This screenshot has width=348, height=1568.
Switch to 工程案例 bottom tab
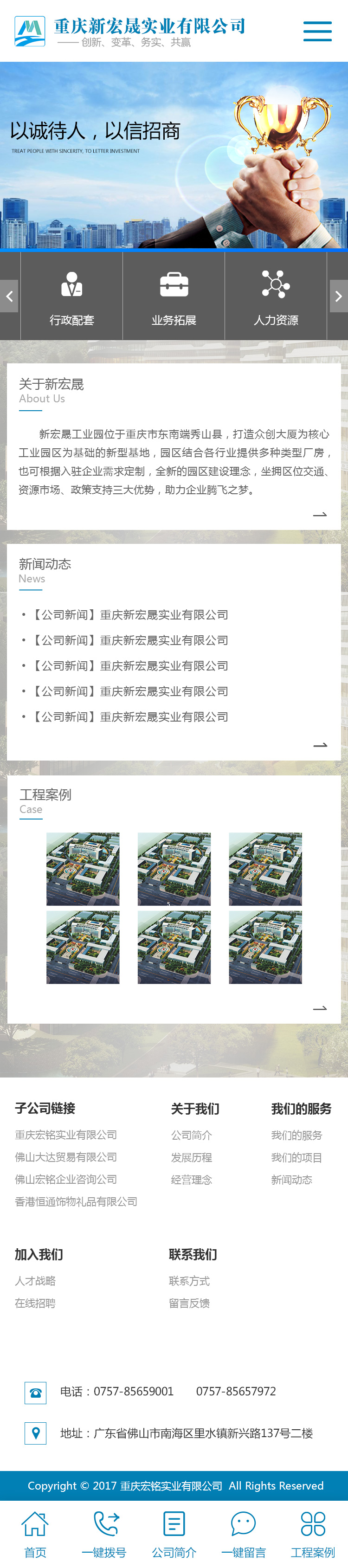pos(313,1534)
